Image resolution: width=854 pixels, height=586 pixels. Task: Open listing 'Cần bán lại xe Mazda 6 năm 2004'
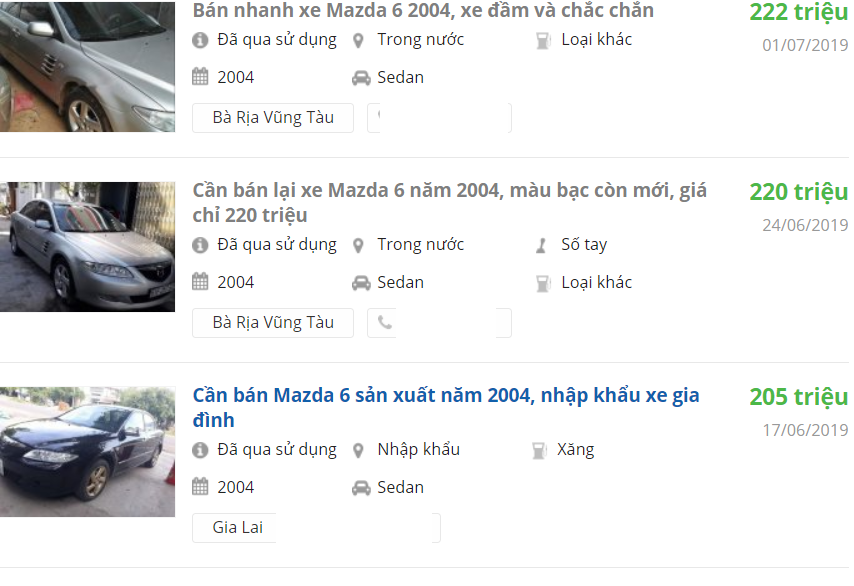point(449,201)
